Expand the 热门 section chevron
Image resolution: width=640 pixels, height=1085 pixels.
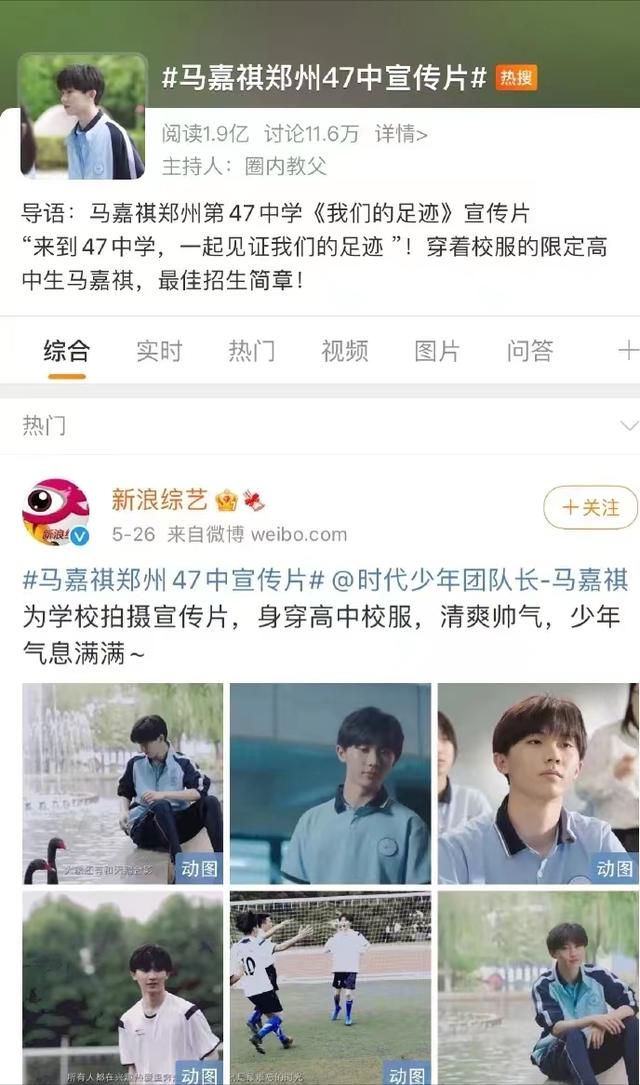628,426
